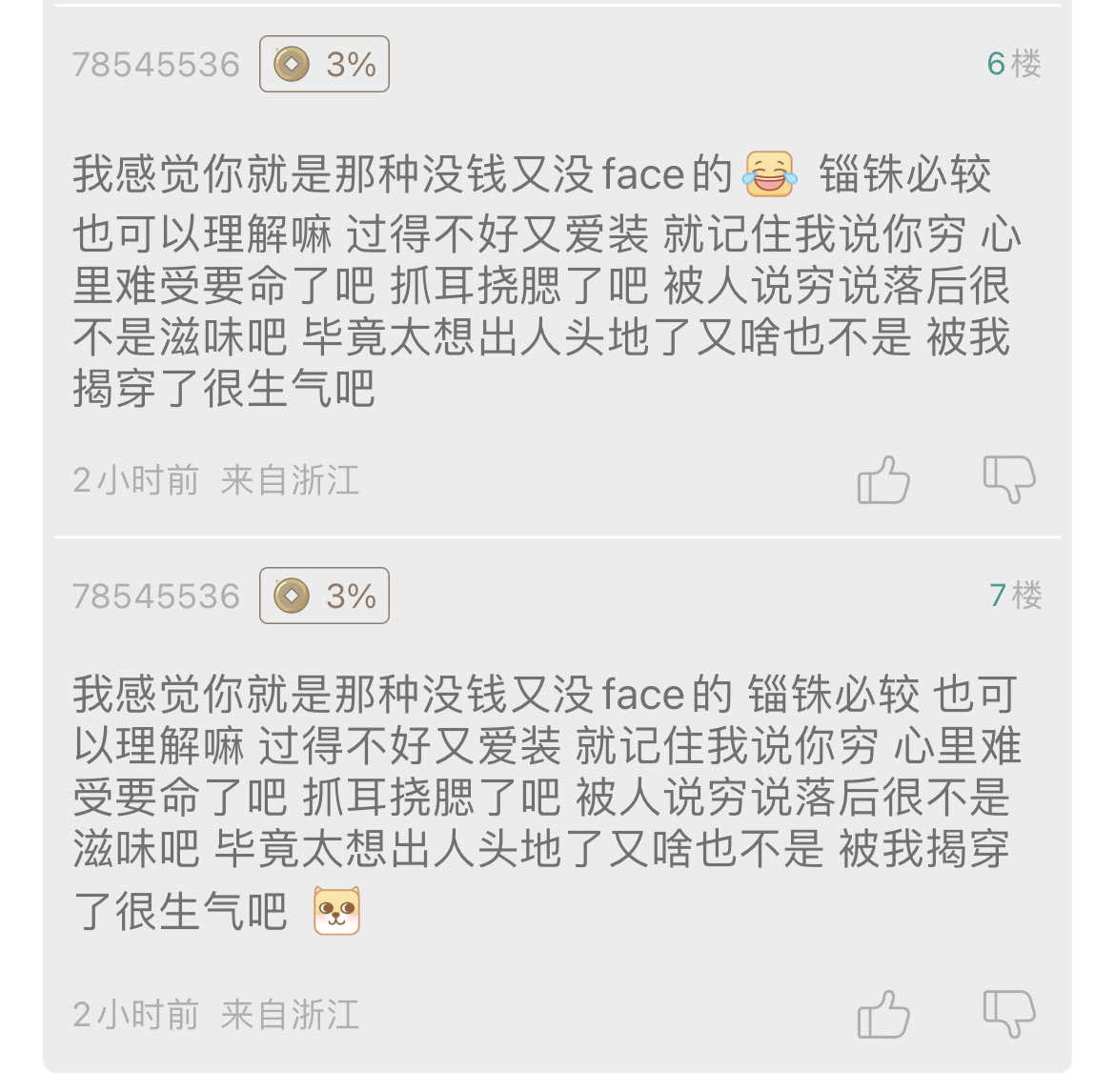The height and width of the screenshot is (1092, 1115).
Task: Like the 6楼 comment
Action: [883, 479]
